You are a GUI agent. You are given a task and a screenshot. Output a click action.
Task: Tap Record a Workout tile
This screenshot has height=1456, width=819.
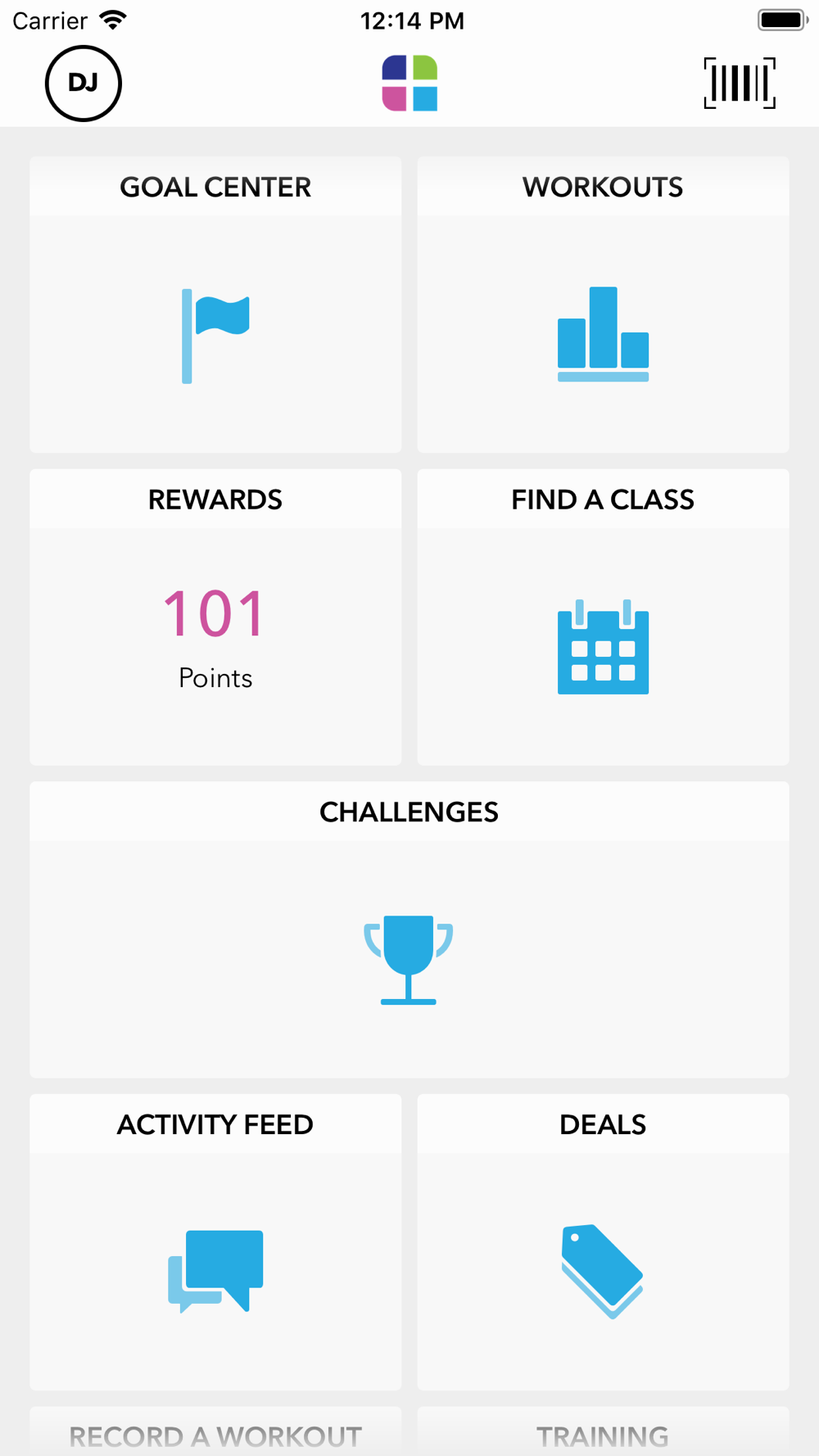tap(215, 1432)
